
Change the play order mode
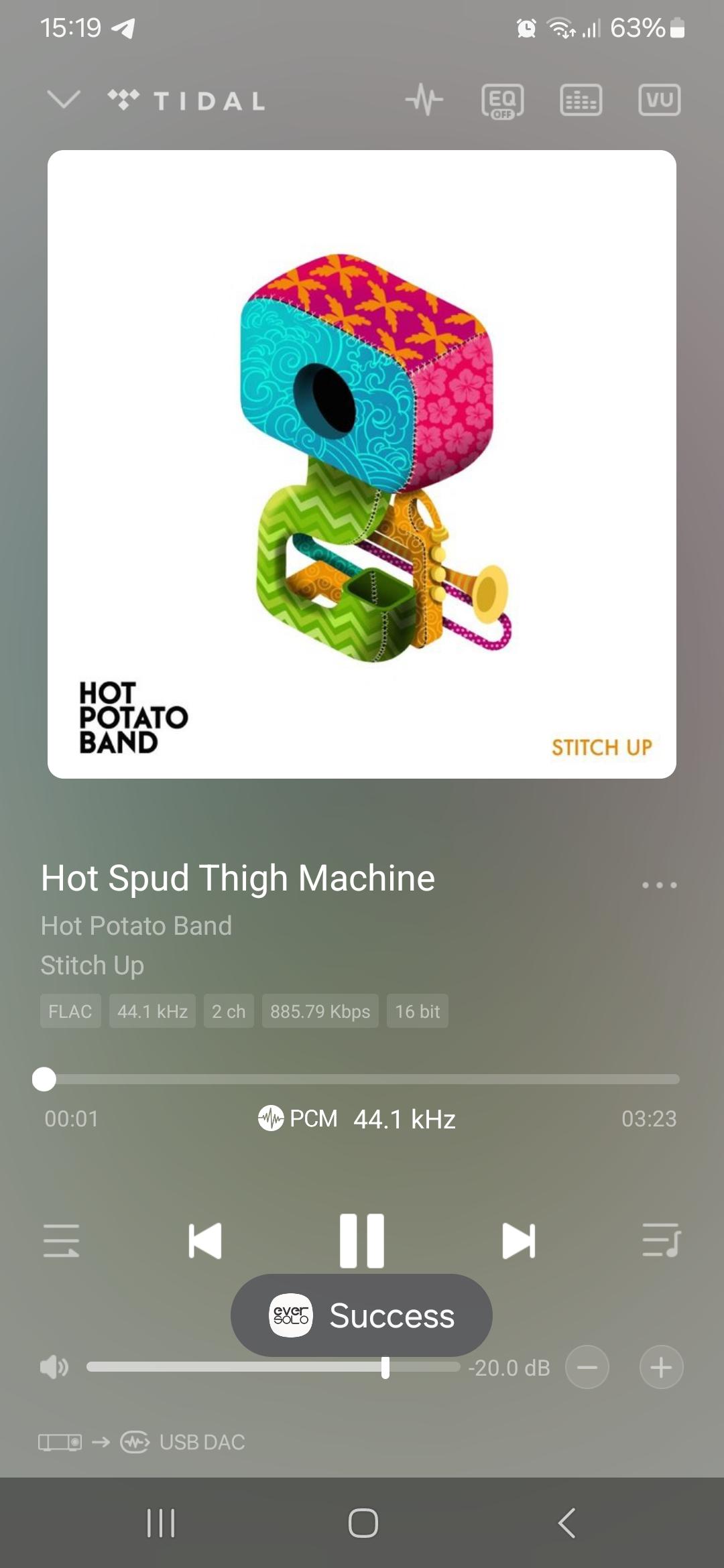coord(61,1240)
